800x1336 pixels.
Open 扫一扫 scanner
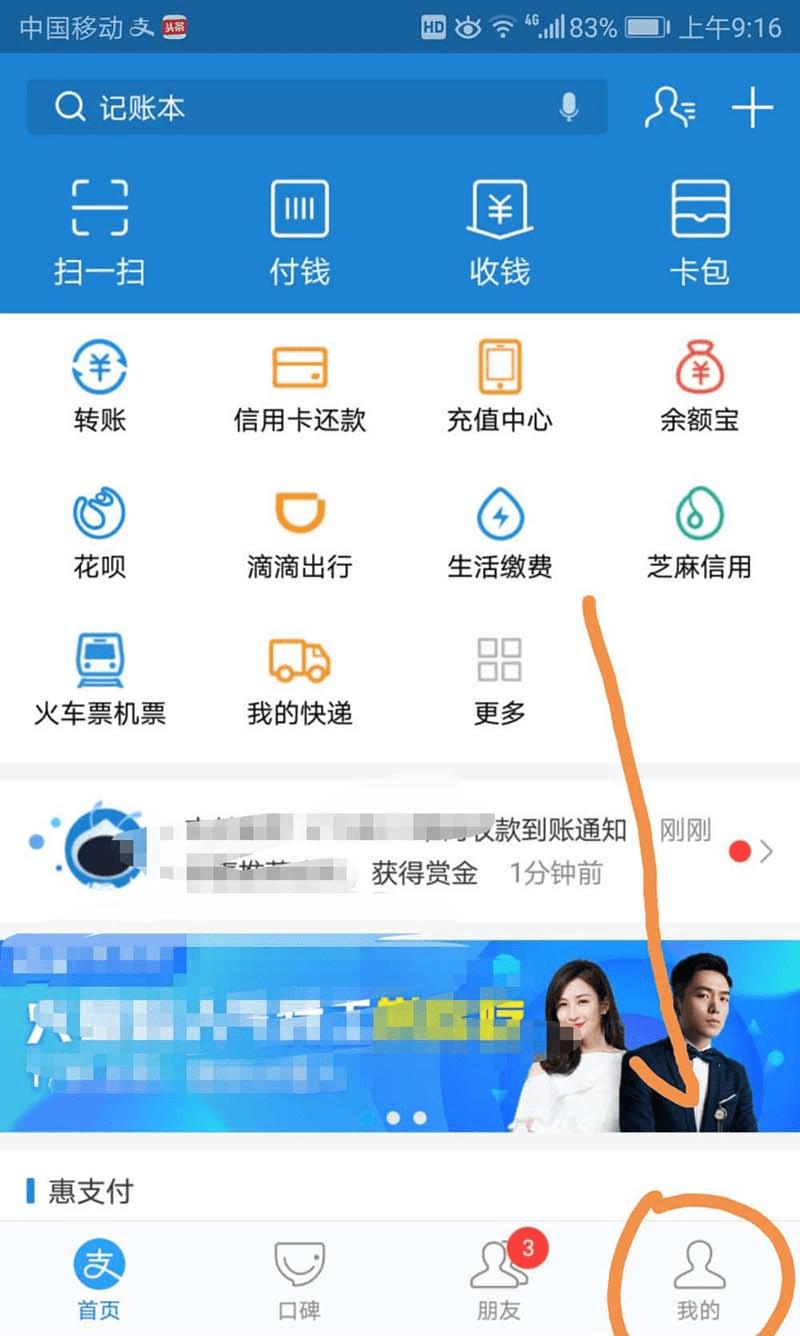[99, 232]
